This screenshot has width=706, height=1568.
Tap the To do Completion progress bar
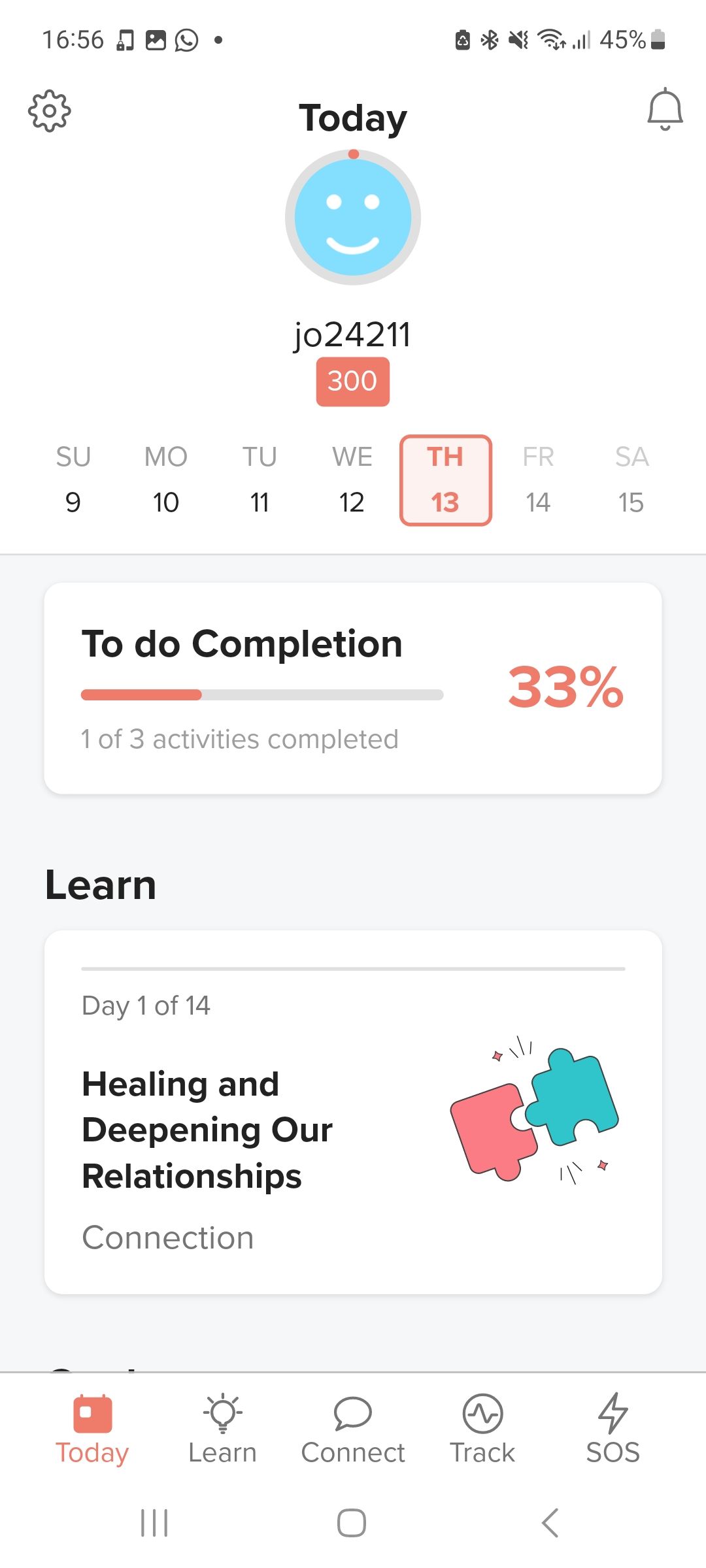point(261,695)
